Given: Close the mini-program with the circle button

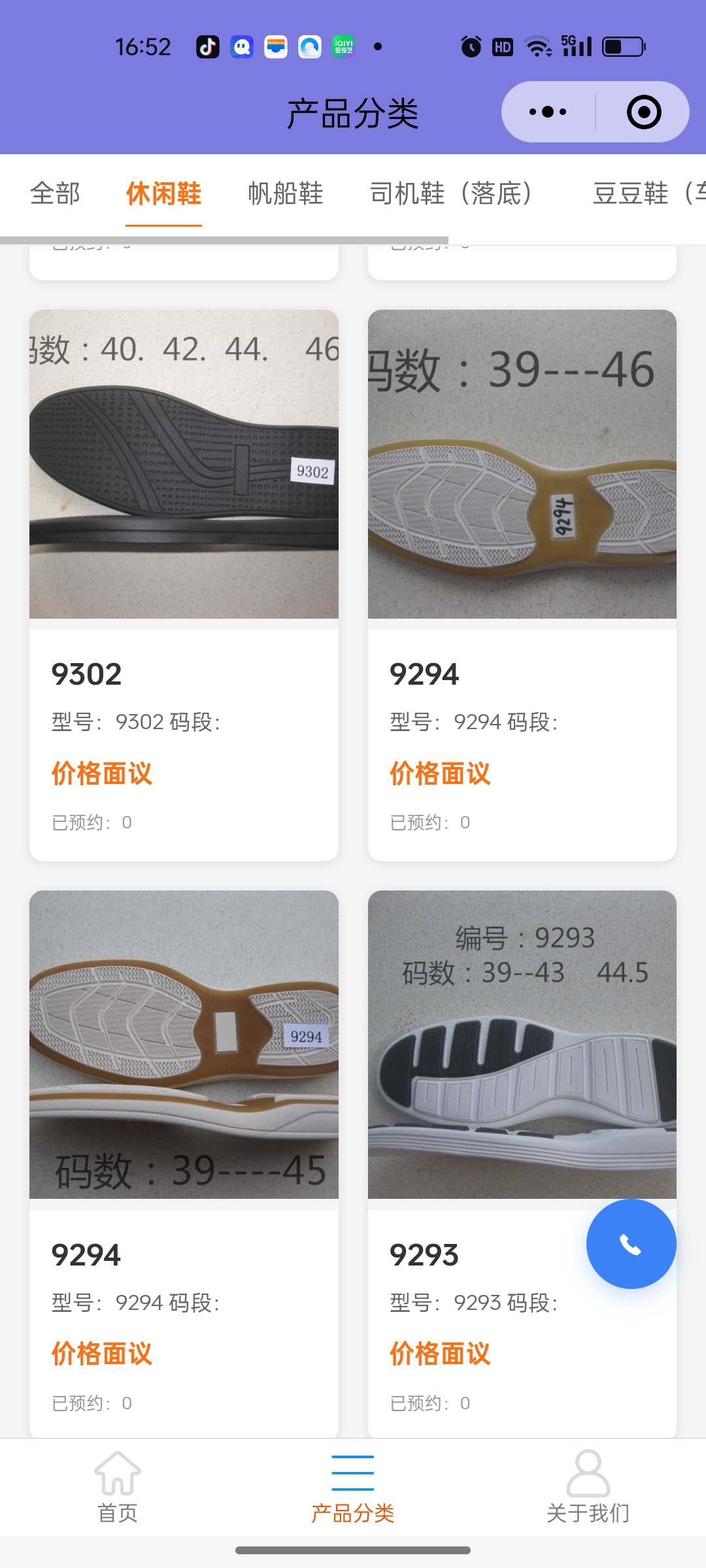Looking at the screenshot, I should (x=643, y=112).
